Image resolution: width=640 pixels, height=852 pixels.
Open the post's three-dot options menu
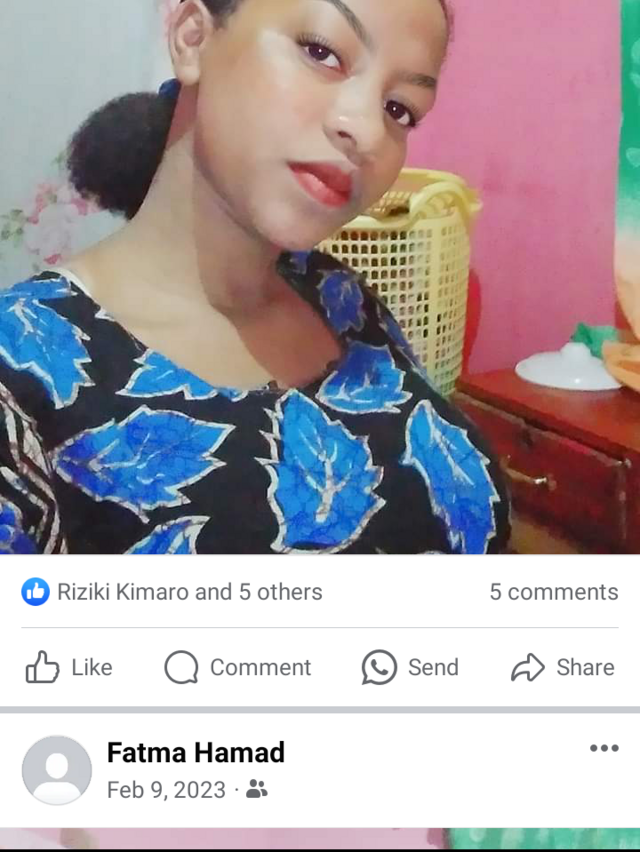[x=604, y=748]
